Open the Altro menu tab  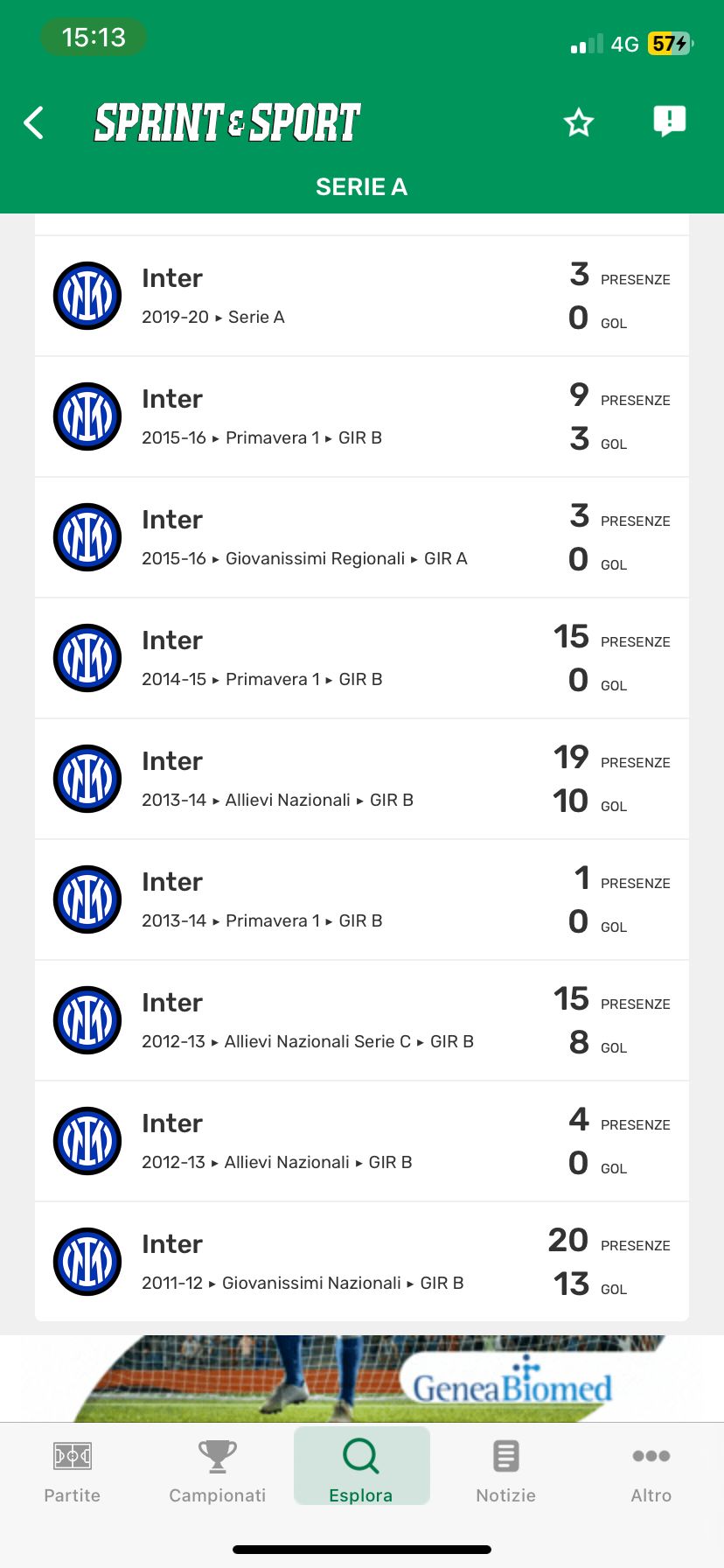(x=651, y=1472)
